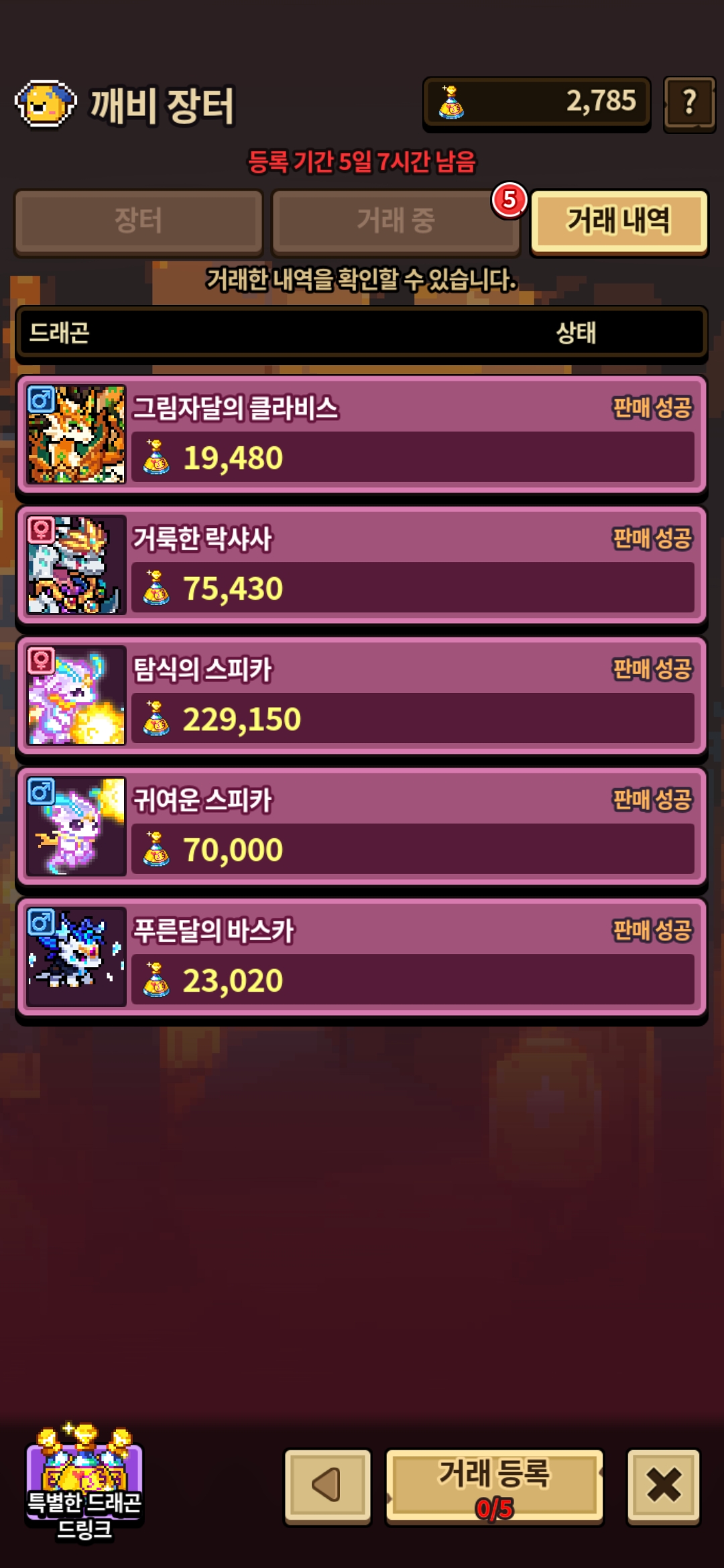This screenshot has width=724, height=1568.
Task: Switch to the 장터 tab
Action: pos(138,221)
